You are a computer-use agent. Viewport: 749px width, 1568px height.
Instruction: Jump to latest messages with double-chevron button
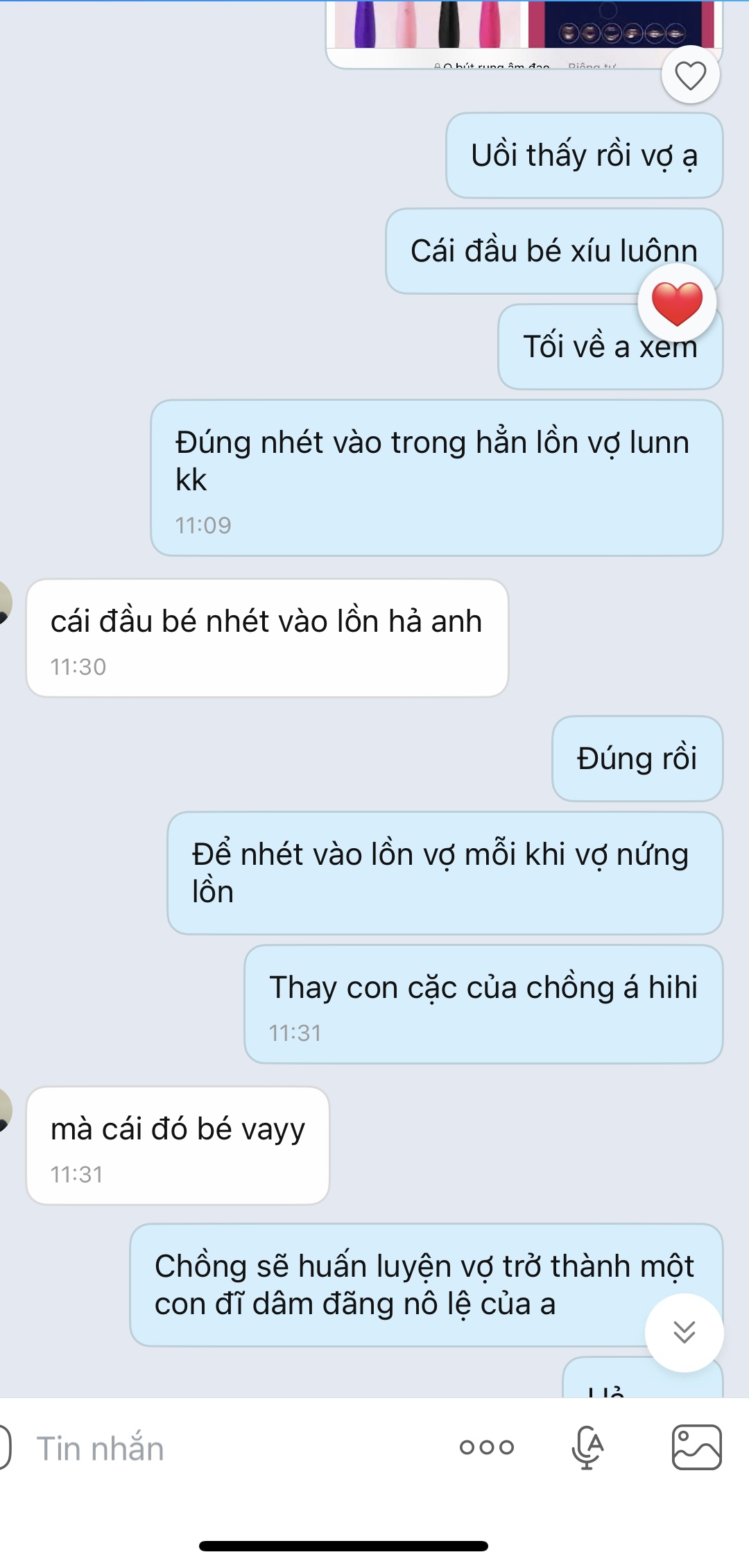coord(684,1332)
